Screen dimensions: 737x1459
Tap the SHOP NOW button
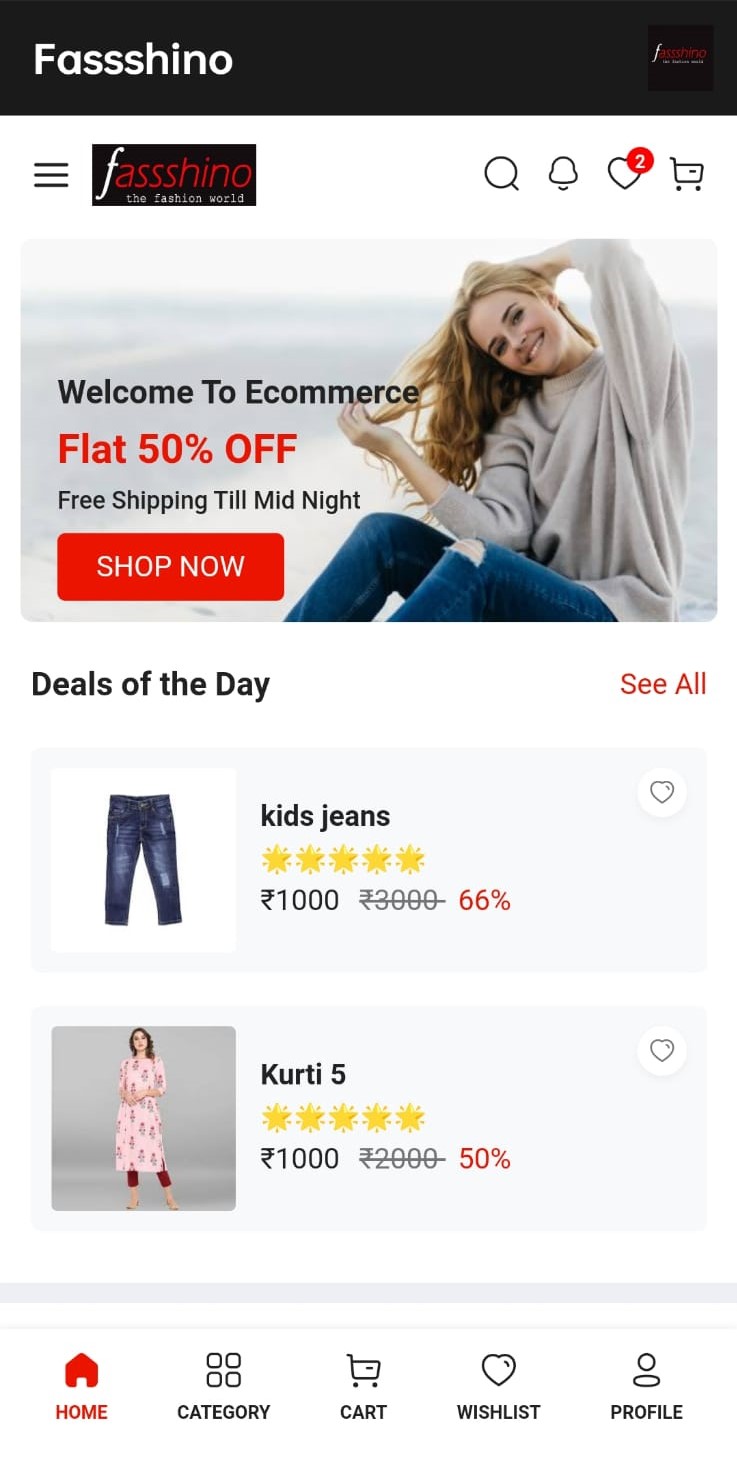pyautogui.click(x=170, y=566)
